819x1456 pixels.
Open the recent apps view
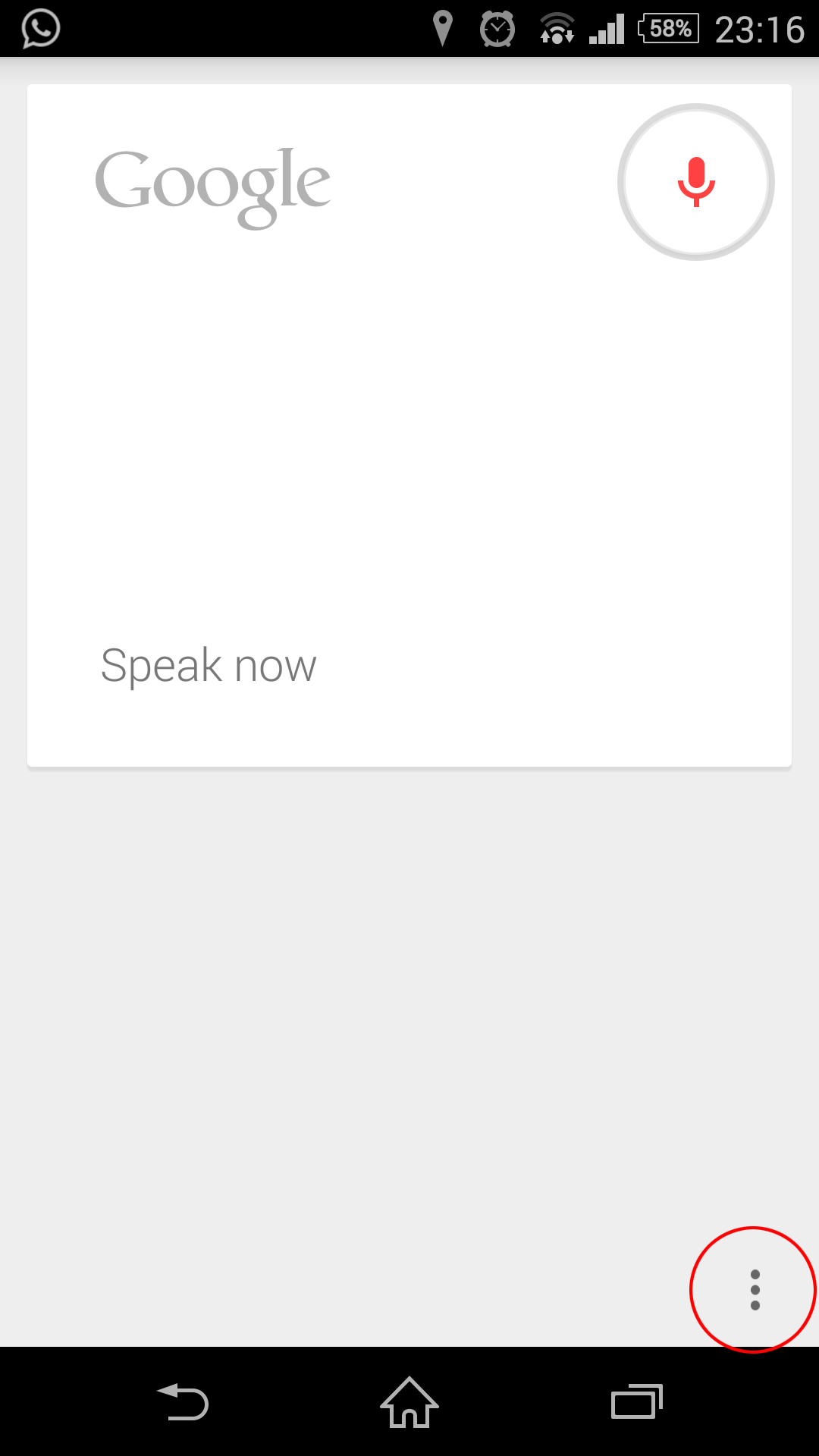point(637,1401)
